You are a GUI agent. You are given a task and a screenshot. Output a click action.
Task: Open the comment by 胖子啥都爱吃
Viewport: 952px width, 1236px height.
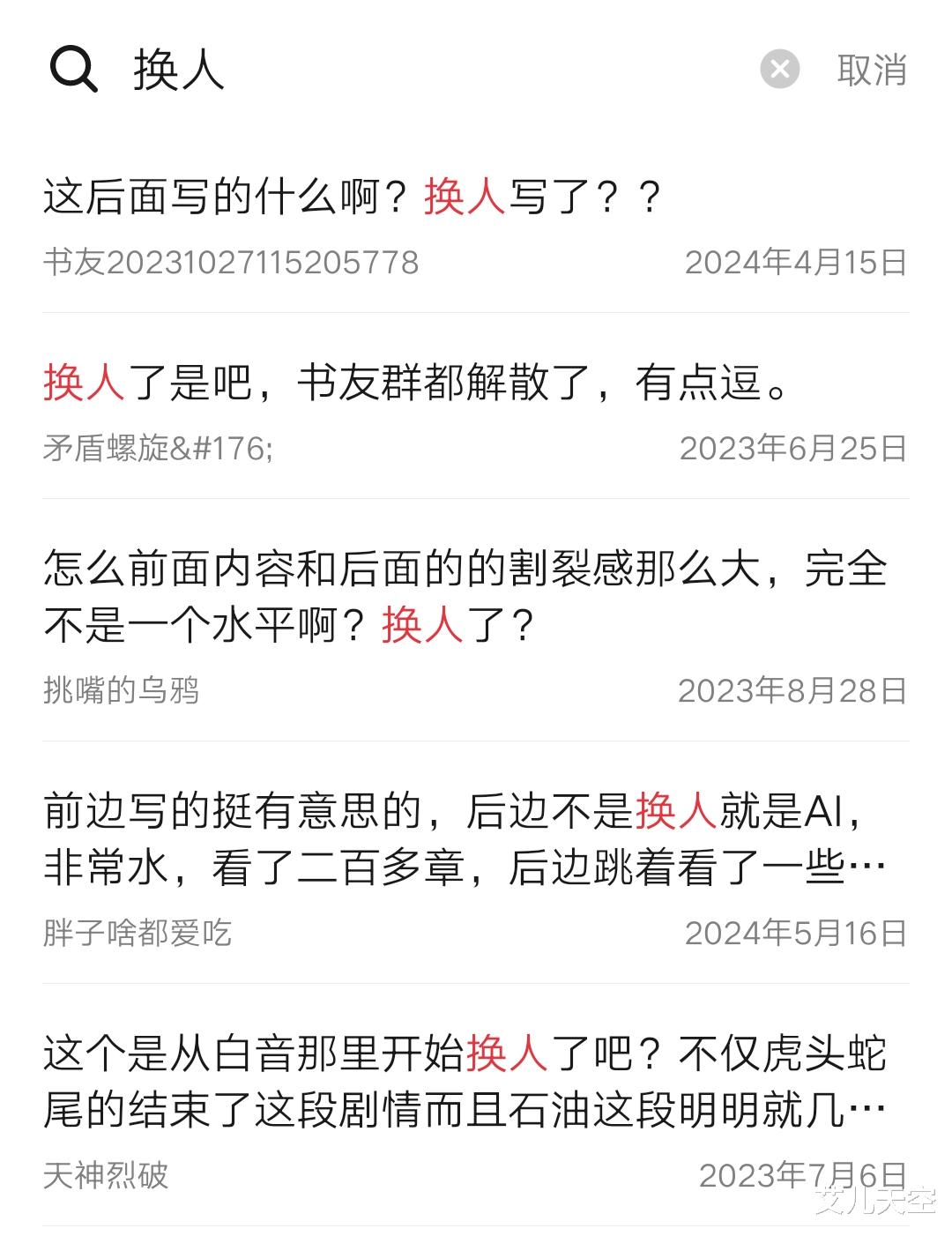[476, 867]
